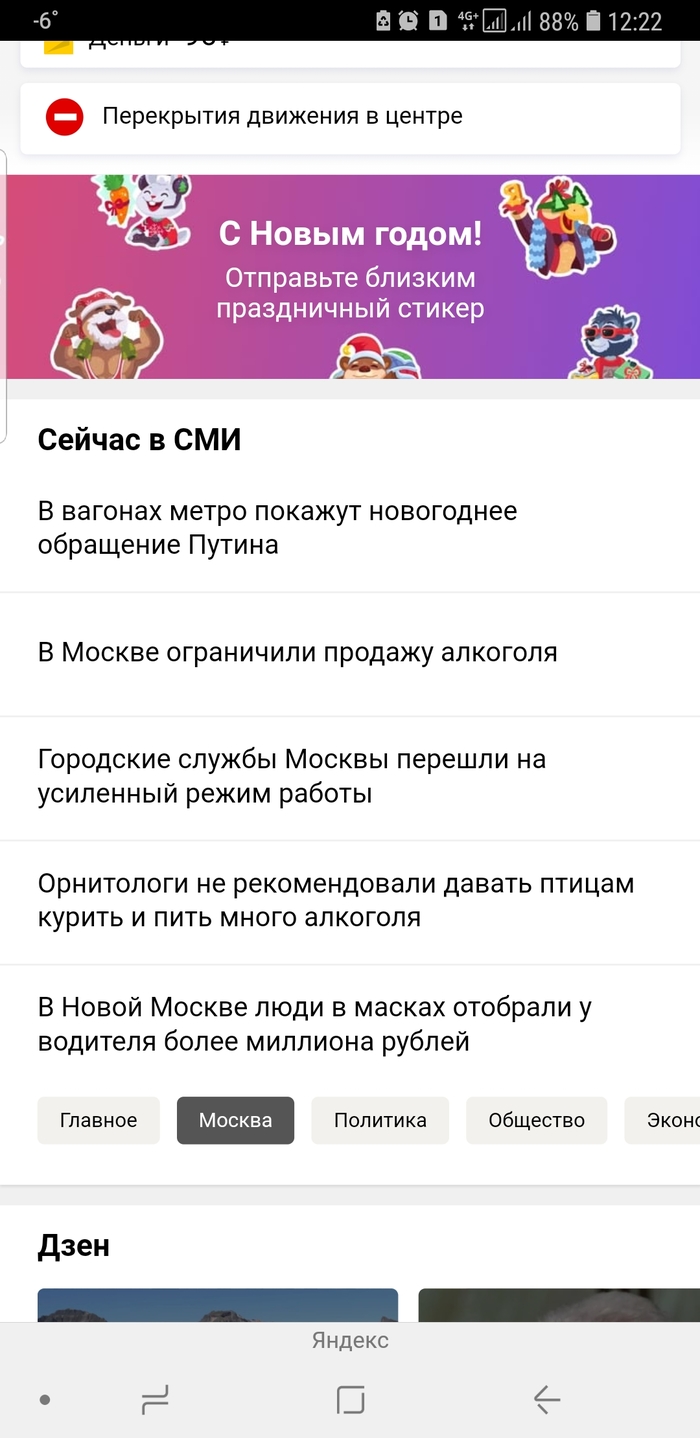Open recent apps from navigation bar

click(155, 1400)
